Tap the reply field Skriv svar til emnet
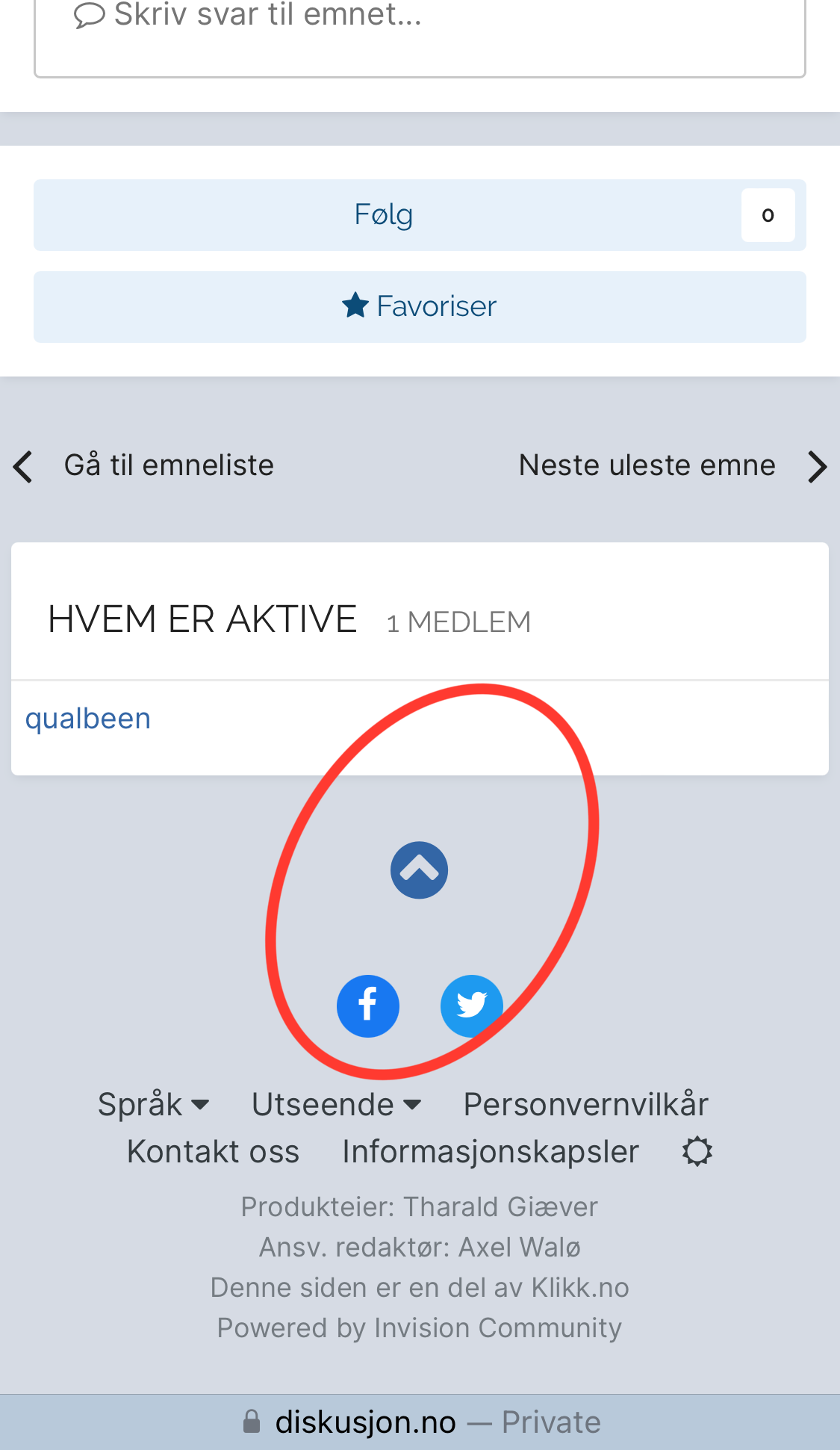 tap(420, 34)
